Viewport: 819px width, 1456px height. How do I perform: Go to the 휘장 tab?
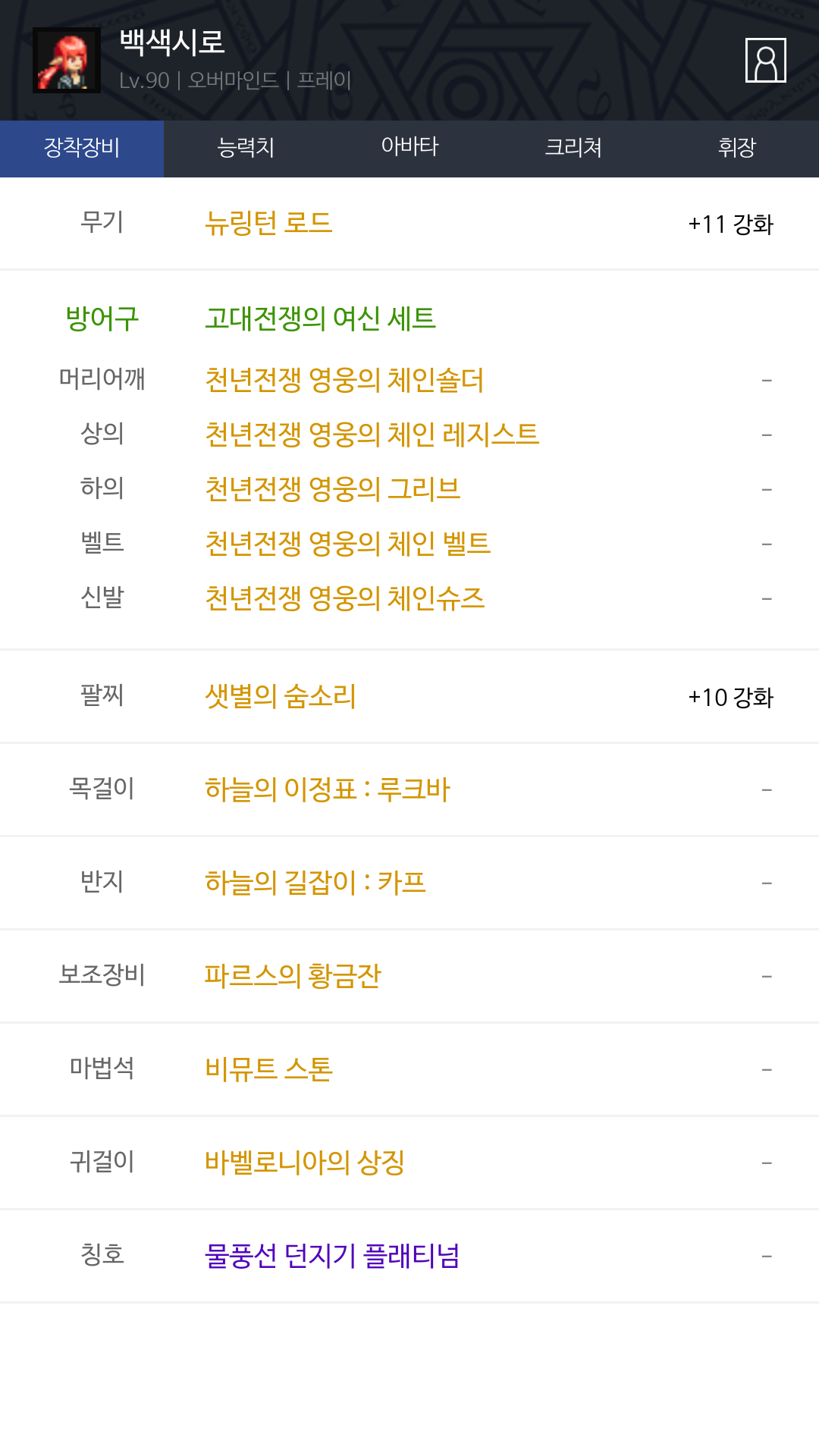737,149
